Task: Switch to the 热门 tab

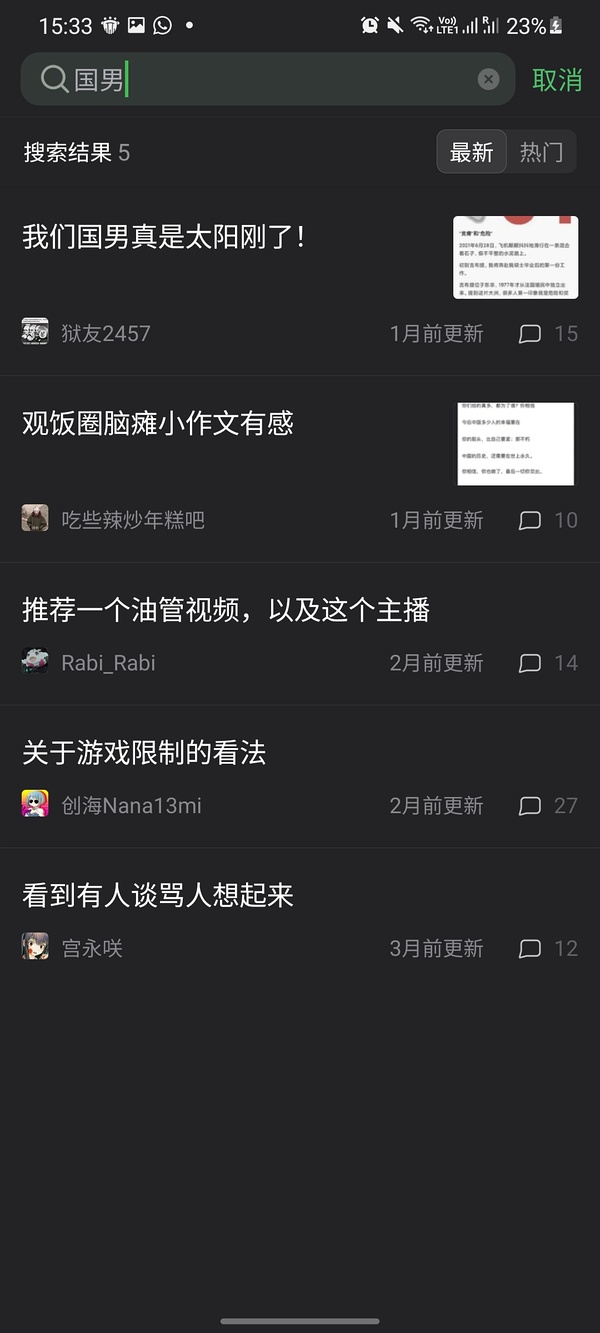Action: (541, 152)
